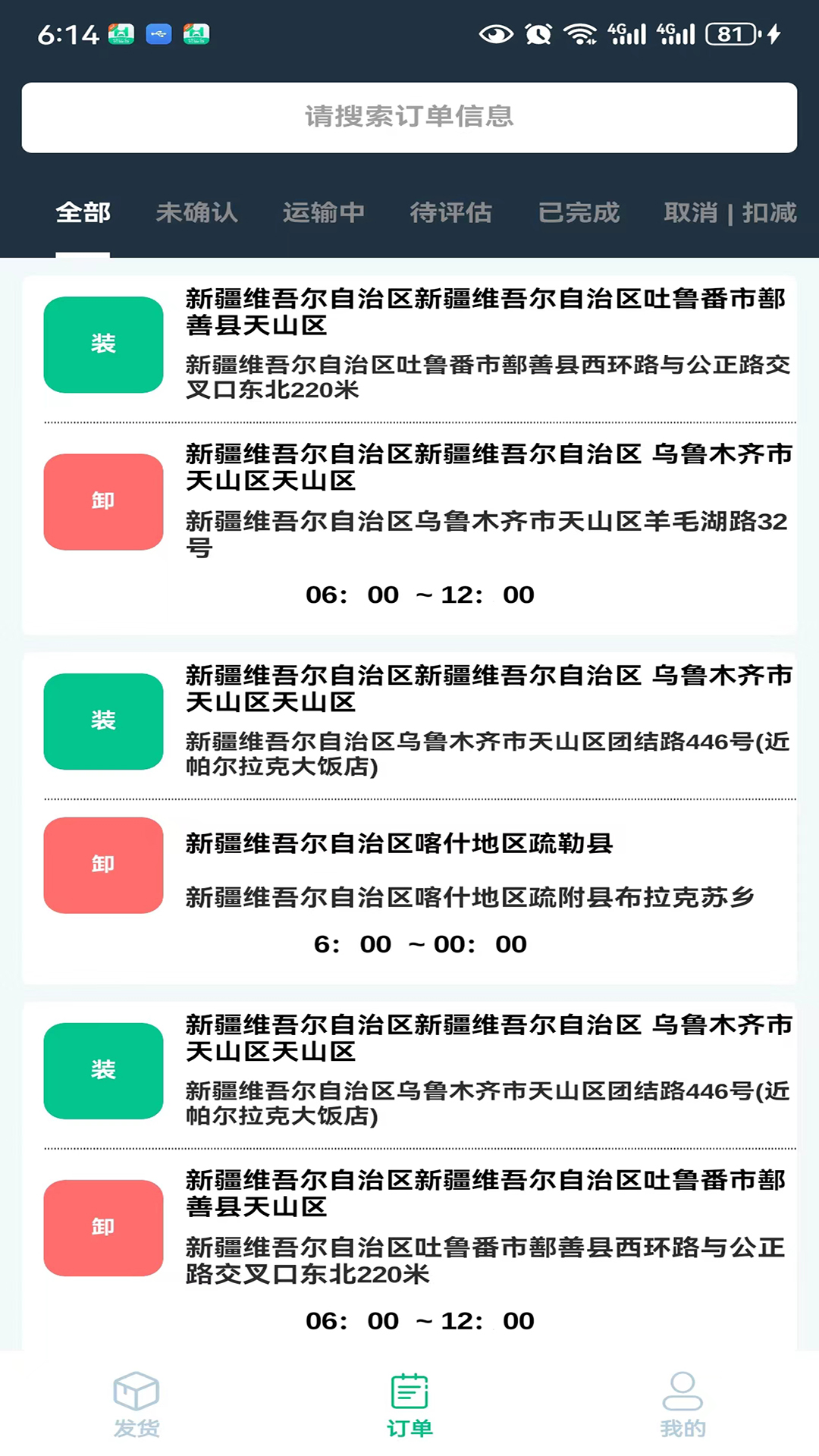Click the red 卸 unloading badge on first order

tap(102, 501)
